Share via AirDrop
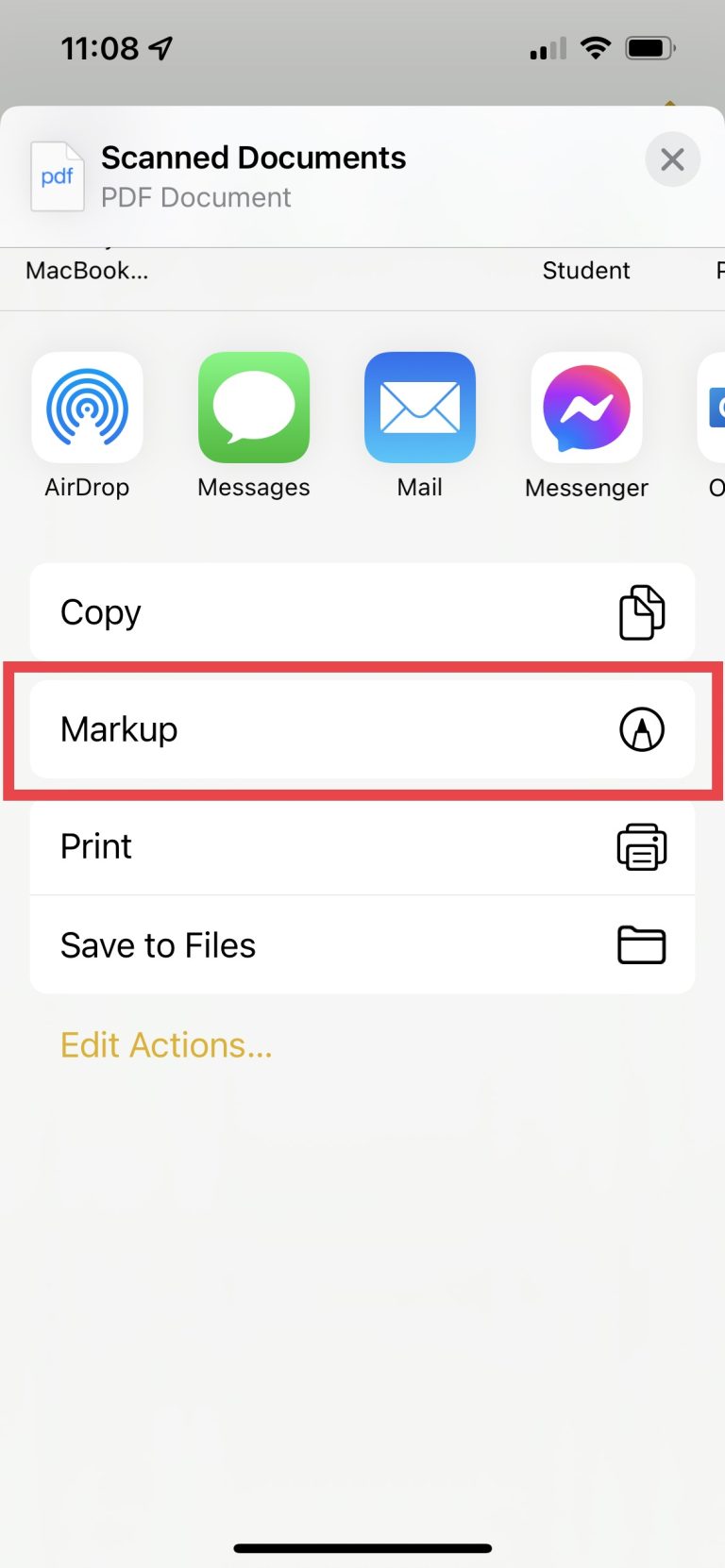The width and height of the screenshot is (725, 1568). pos(88,408)
